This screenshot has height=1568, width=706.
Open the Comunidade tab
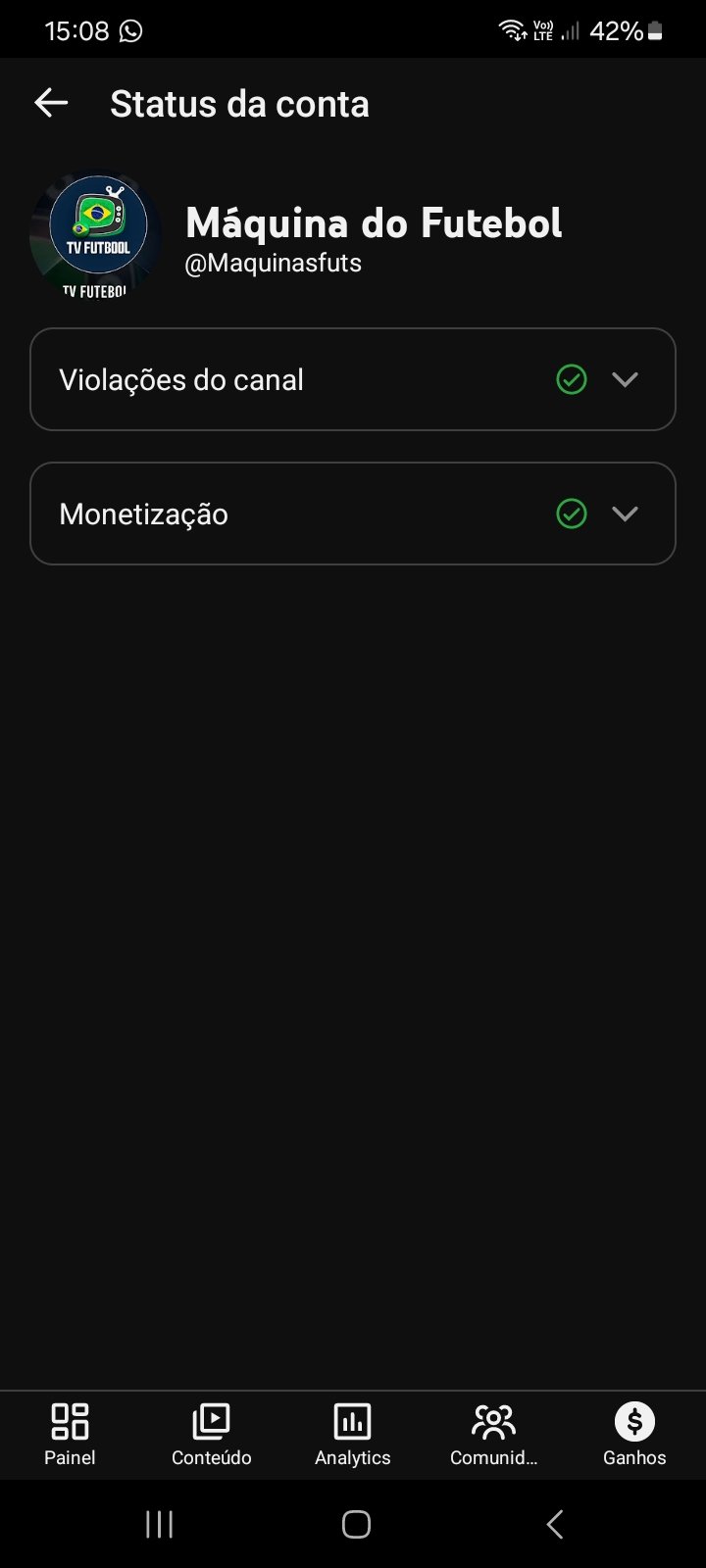(x=494, y=1435)
